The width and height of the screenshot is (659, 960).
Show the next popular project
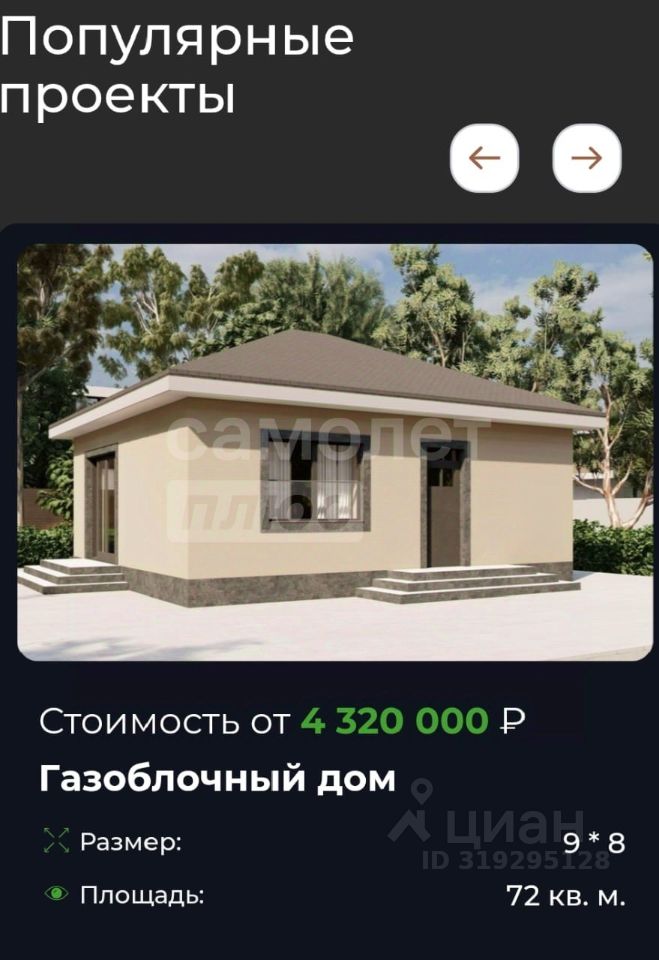coord(587,158)
